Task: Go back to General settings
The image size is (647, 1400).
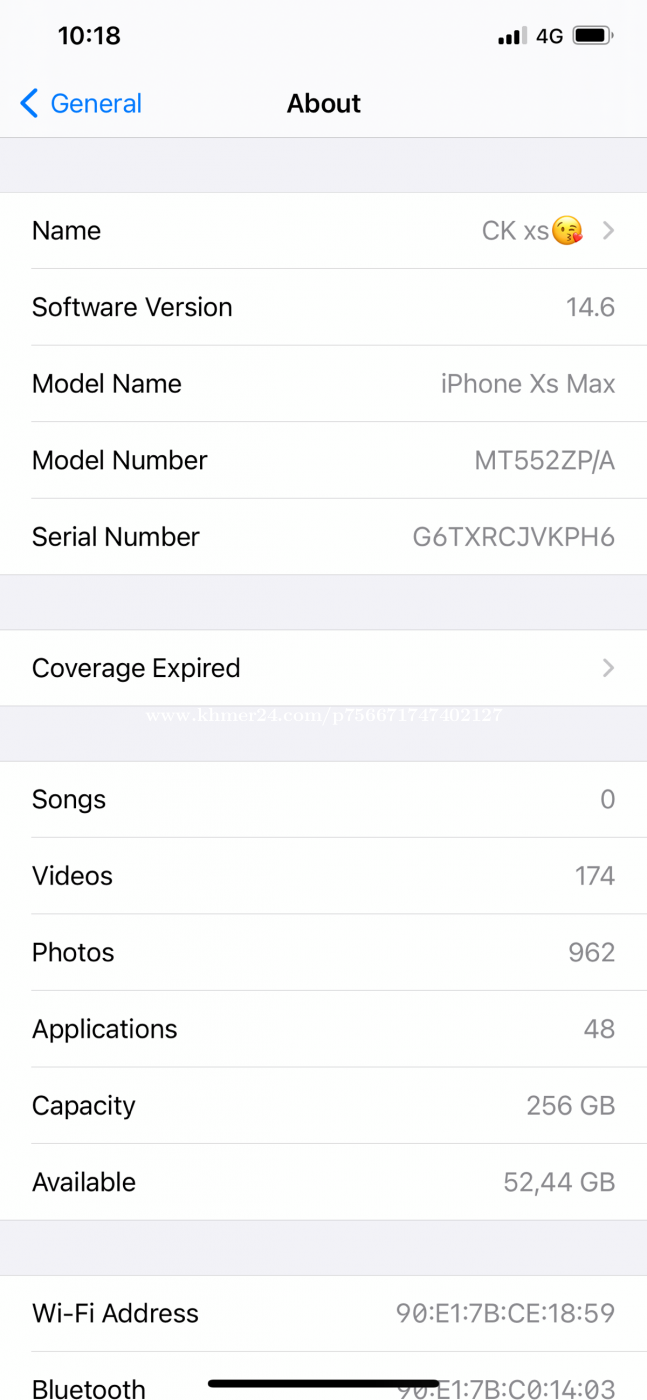Action: (x=81, y=103)
